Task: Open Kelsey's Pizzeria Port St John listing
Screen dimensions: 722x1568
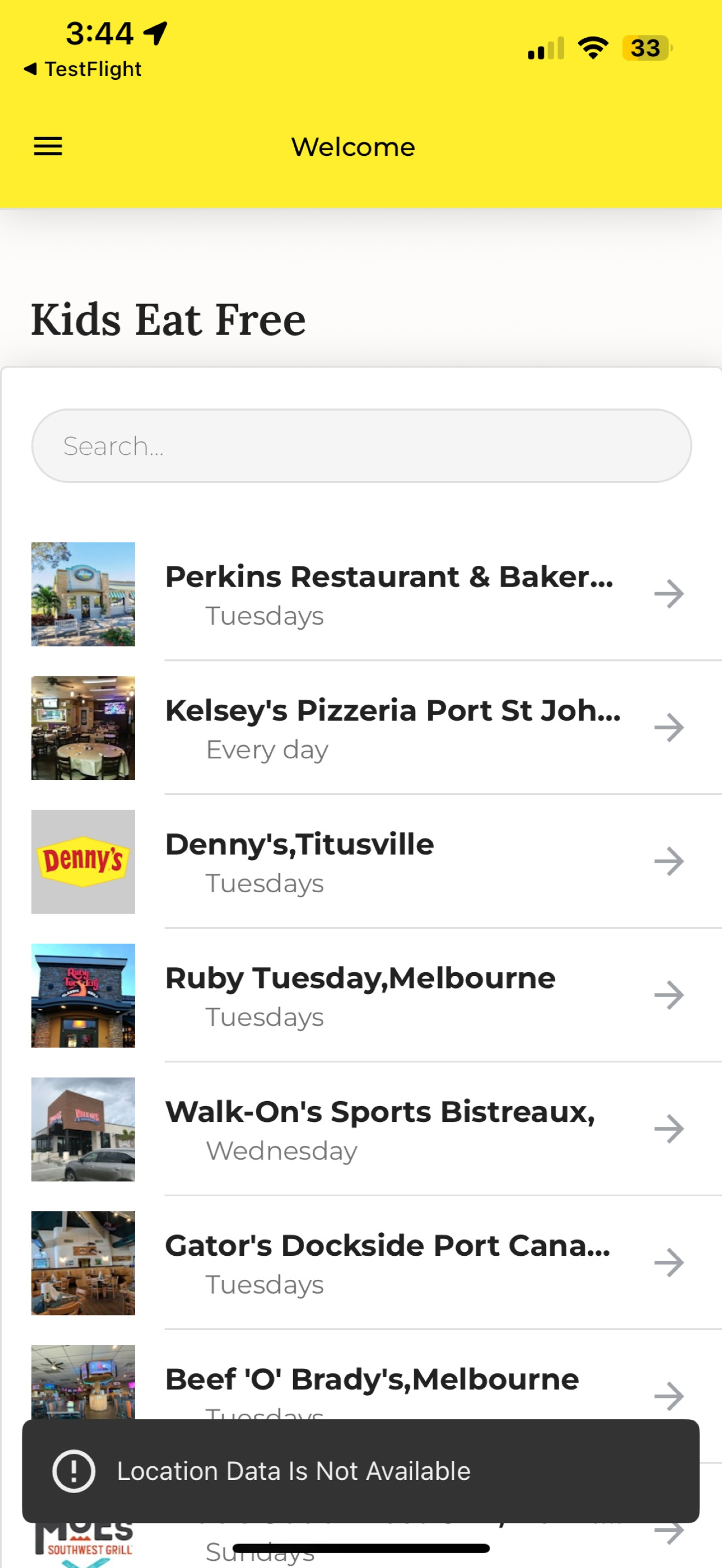Action: tap(361, 728)
